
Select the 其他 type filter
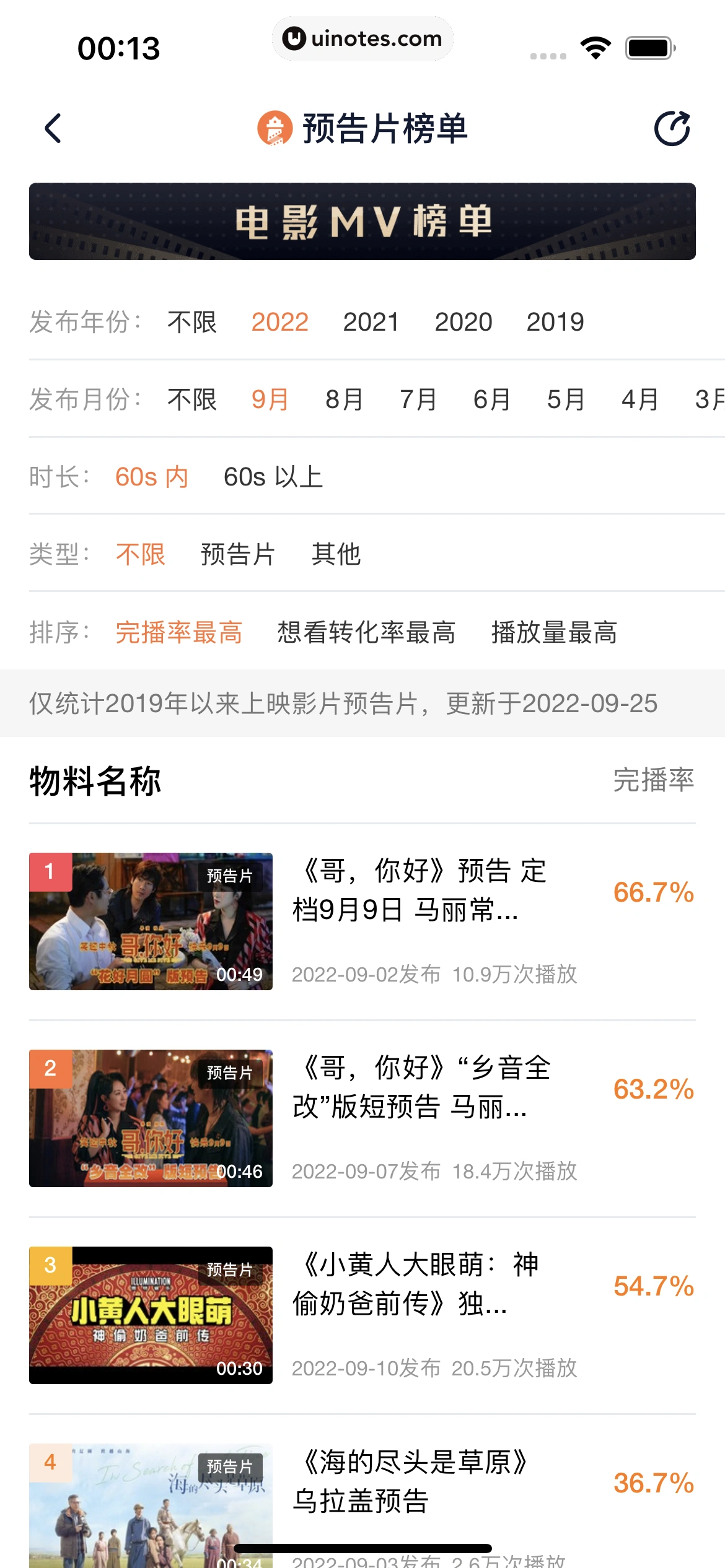(336, 554)
